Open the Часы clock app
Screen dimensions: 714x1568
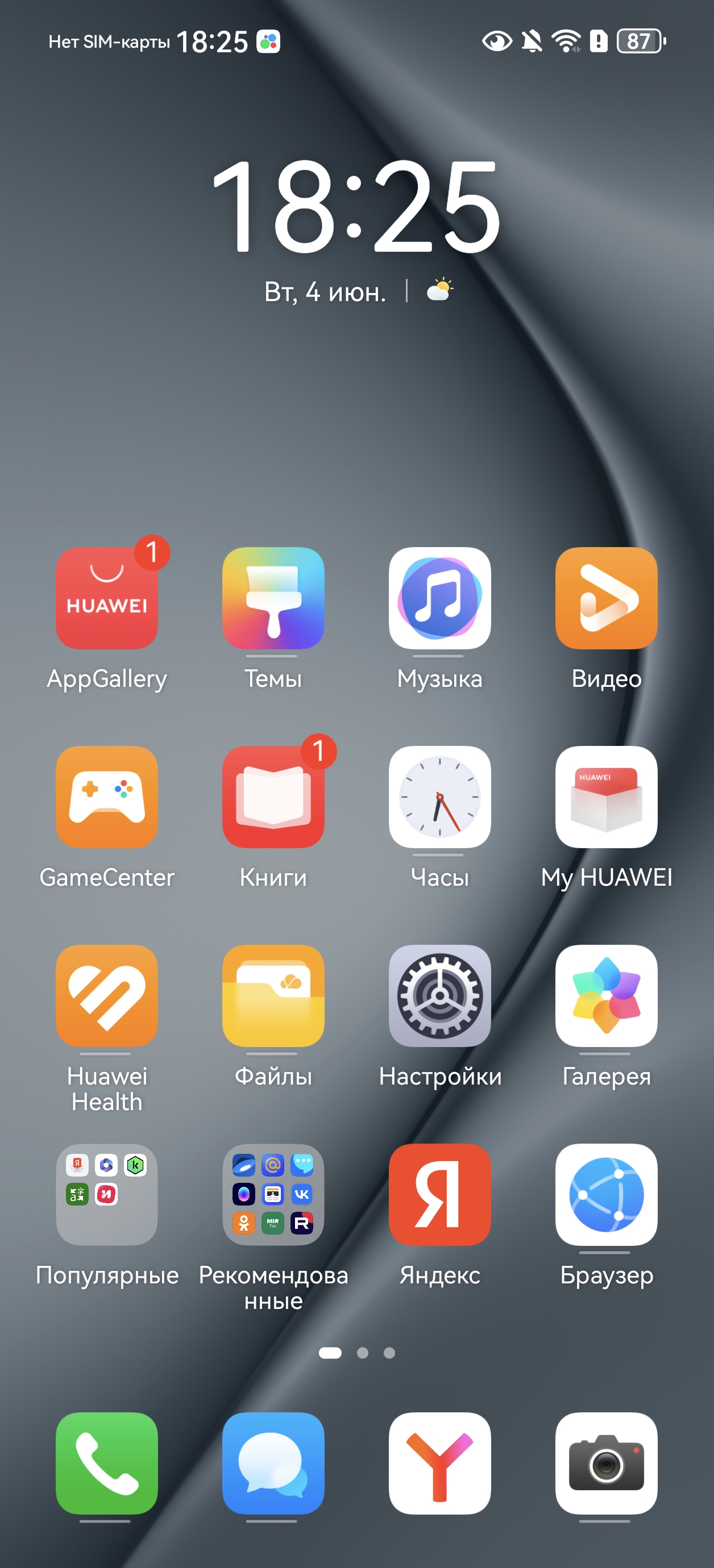pos(439,796)
